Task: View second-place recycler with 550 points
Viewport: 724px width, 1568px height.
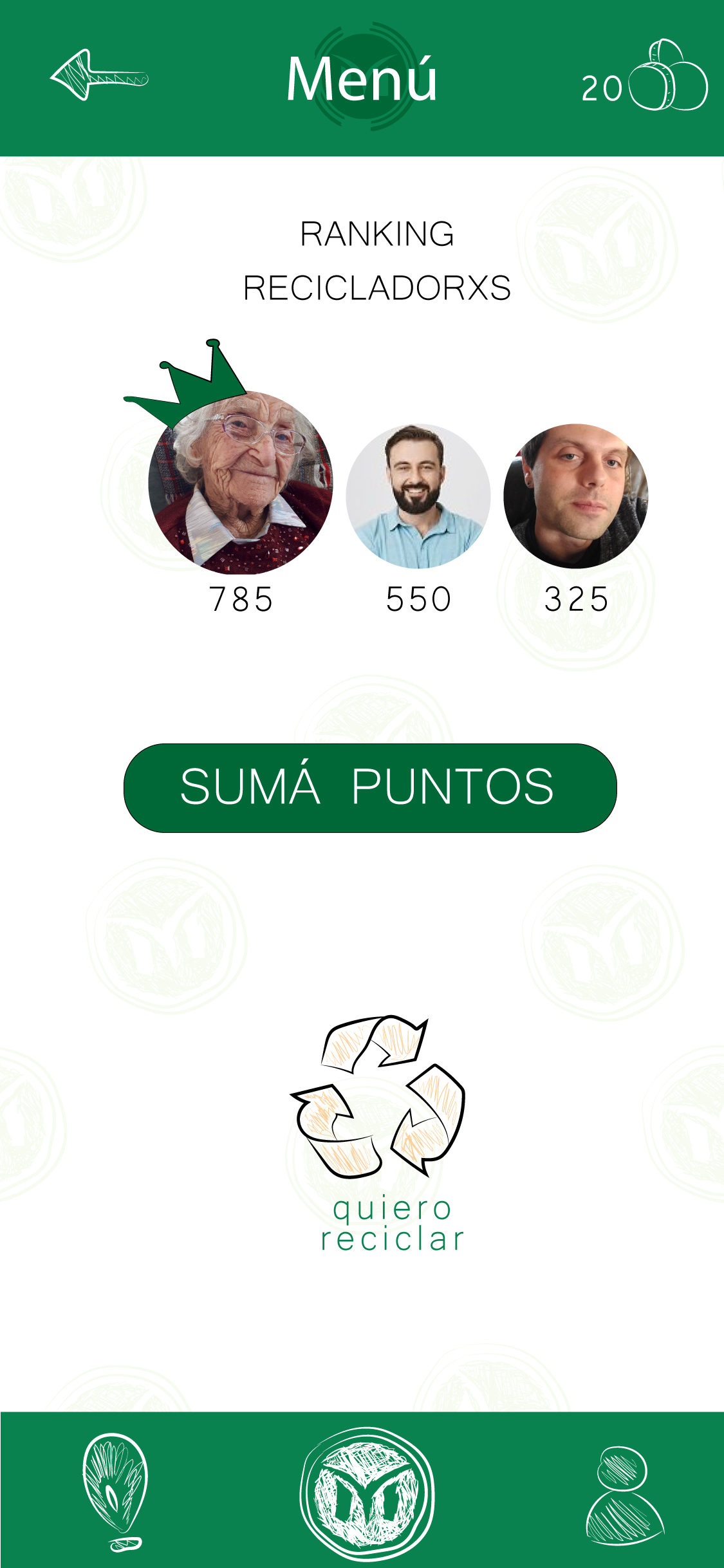Action: coord(418,496)
